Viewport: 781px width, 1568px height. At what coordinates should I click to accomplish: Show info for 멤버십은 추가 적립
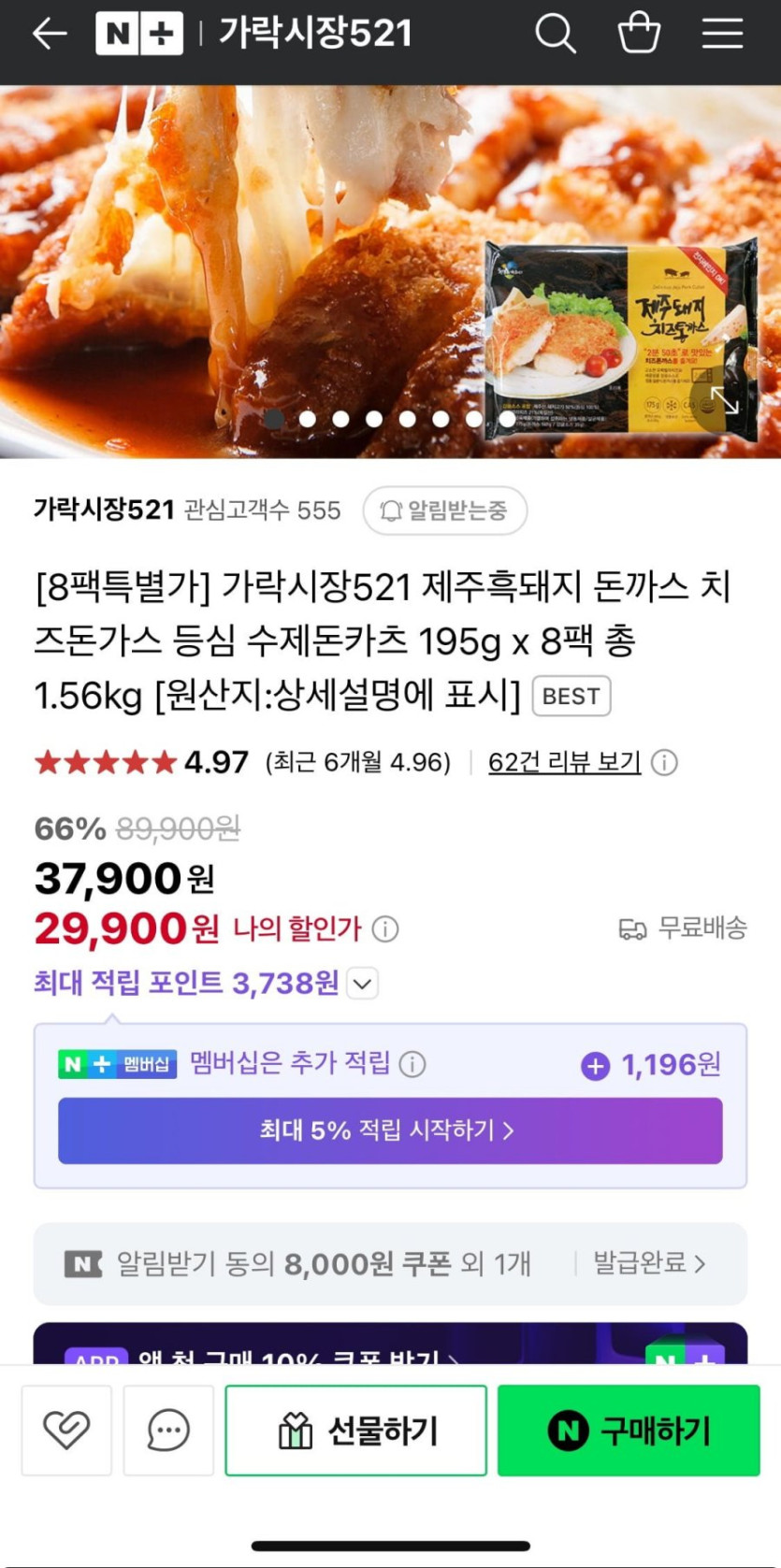(412, 1064)
